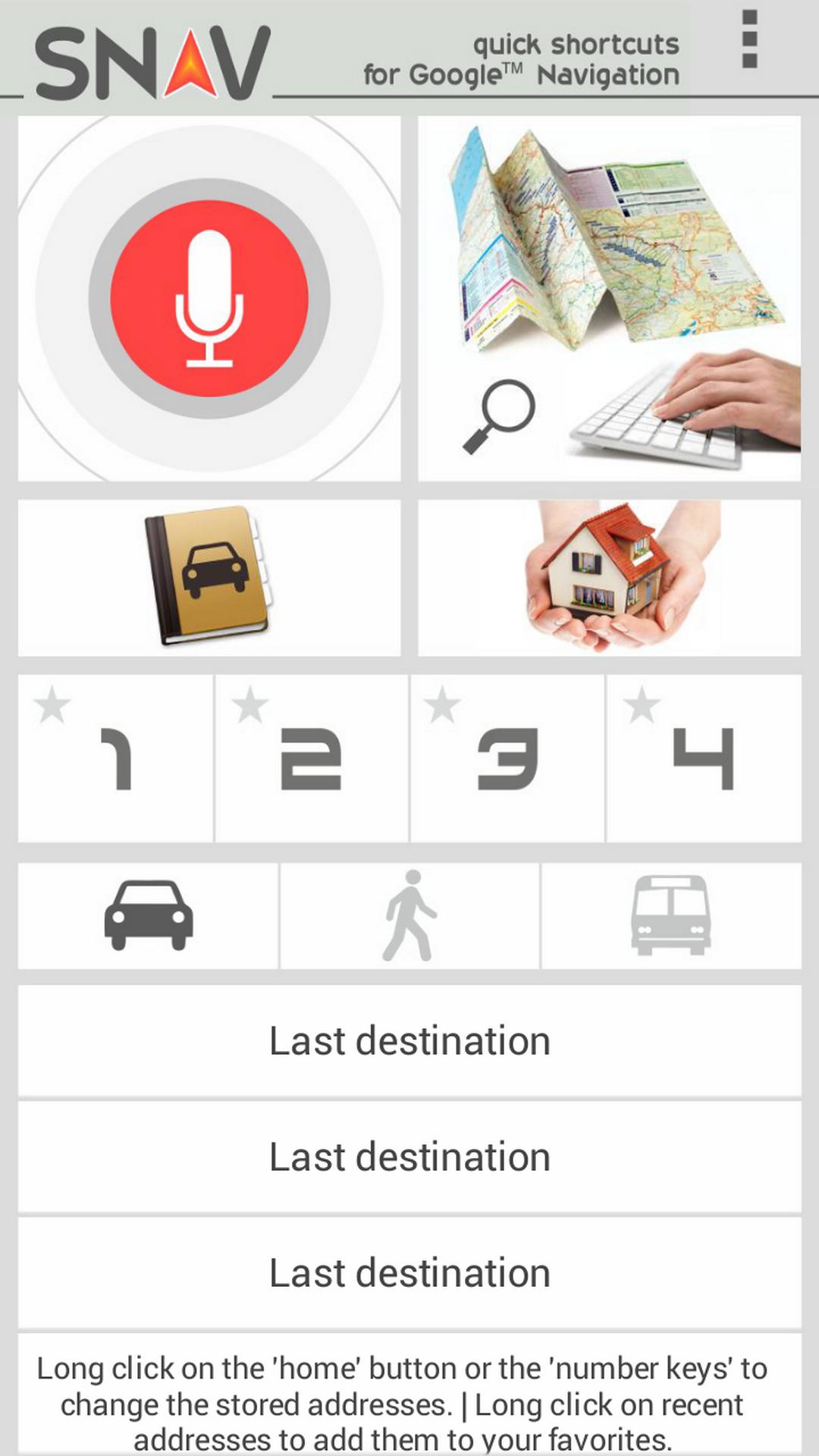
Task: Switch to public transit bus mode
Action: (x=671, y=915)
